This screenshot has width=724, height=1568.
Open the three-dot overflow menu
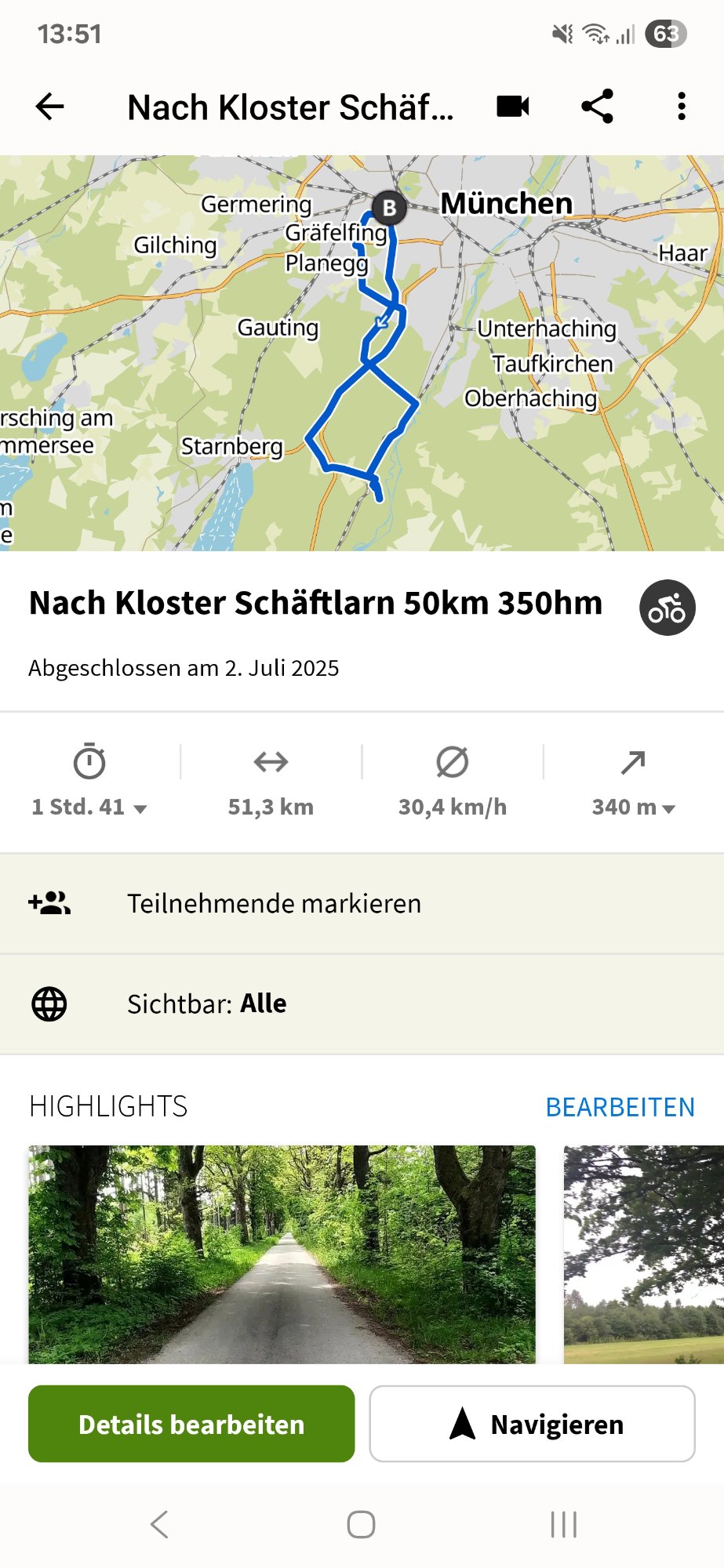click(x=682, y=107)
